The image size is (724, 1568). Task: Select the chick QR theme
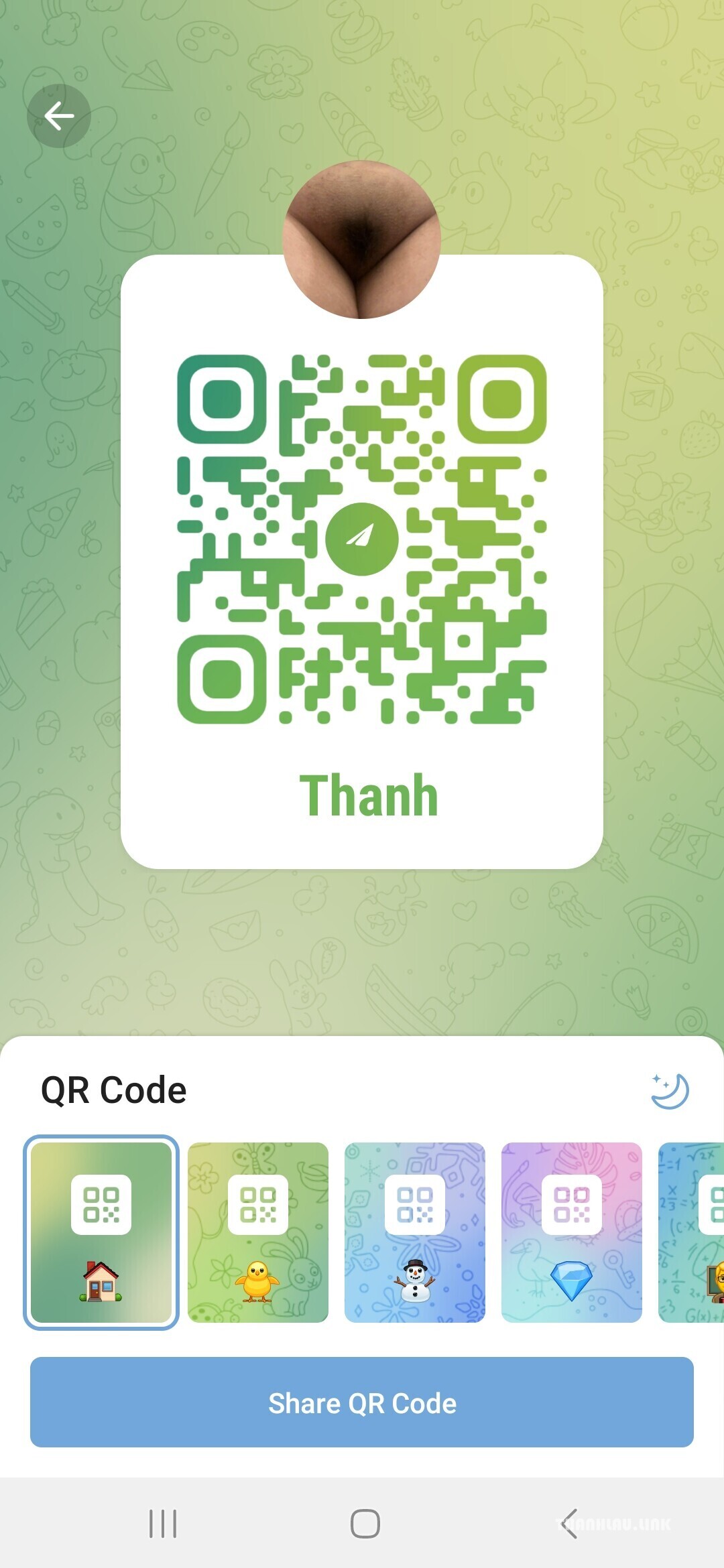(258, 1232)
